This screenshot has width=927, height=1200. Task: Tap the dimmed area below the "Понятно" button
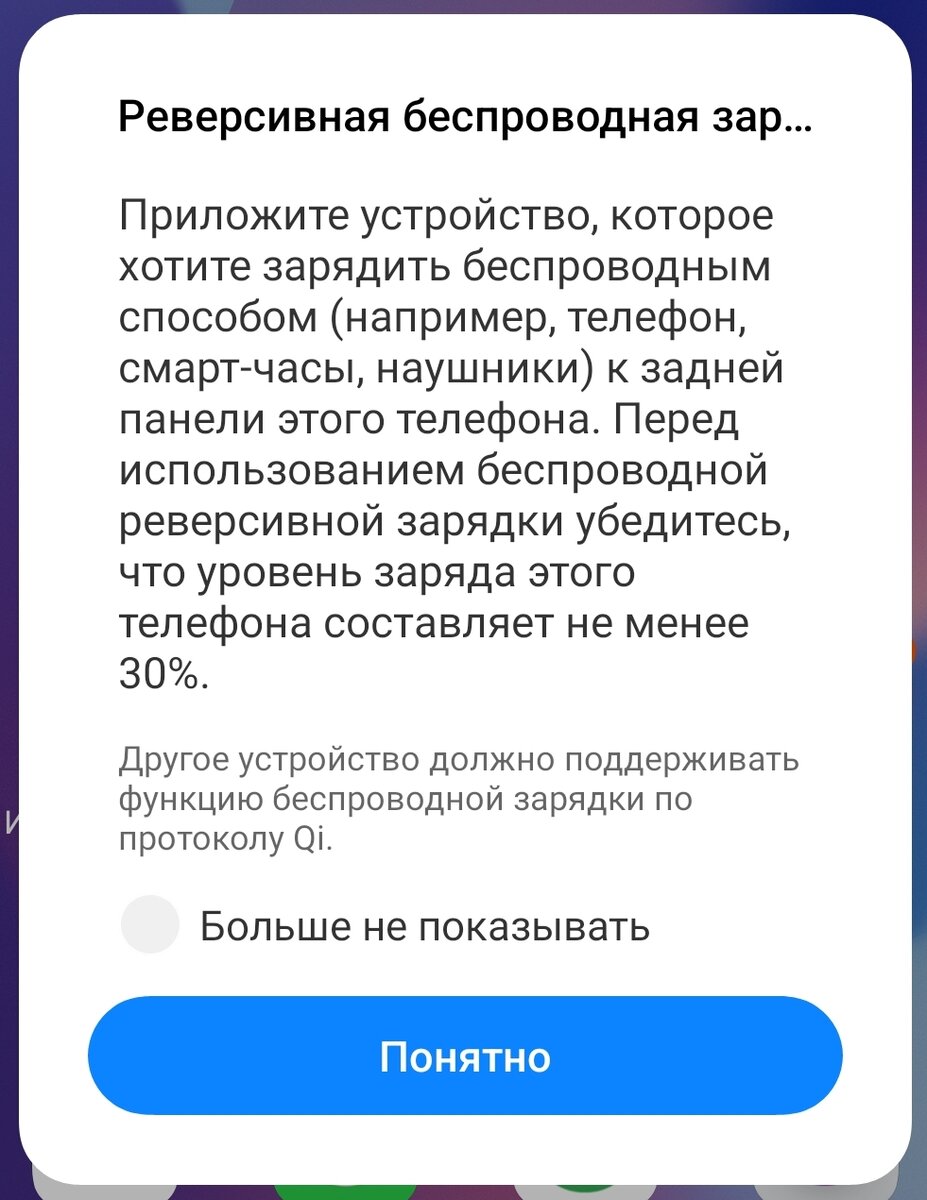coord(463,1192)
